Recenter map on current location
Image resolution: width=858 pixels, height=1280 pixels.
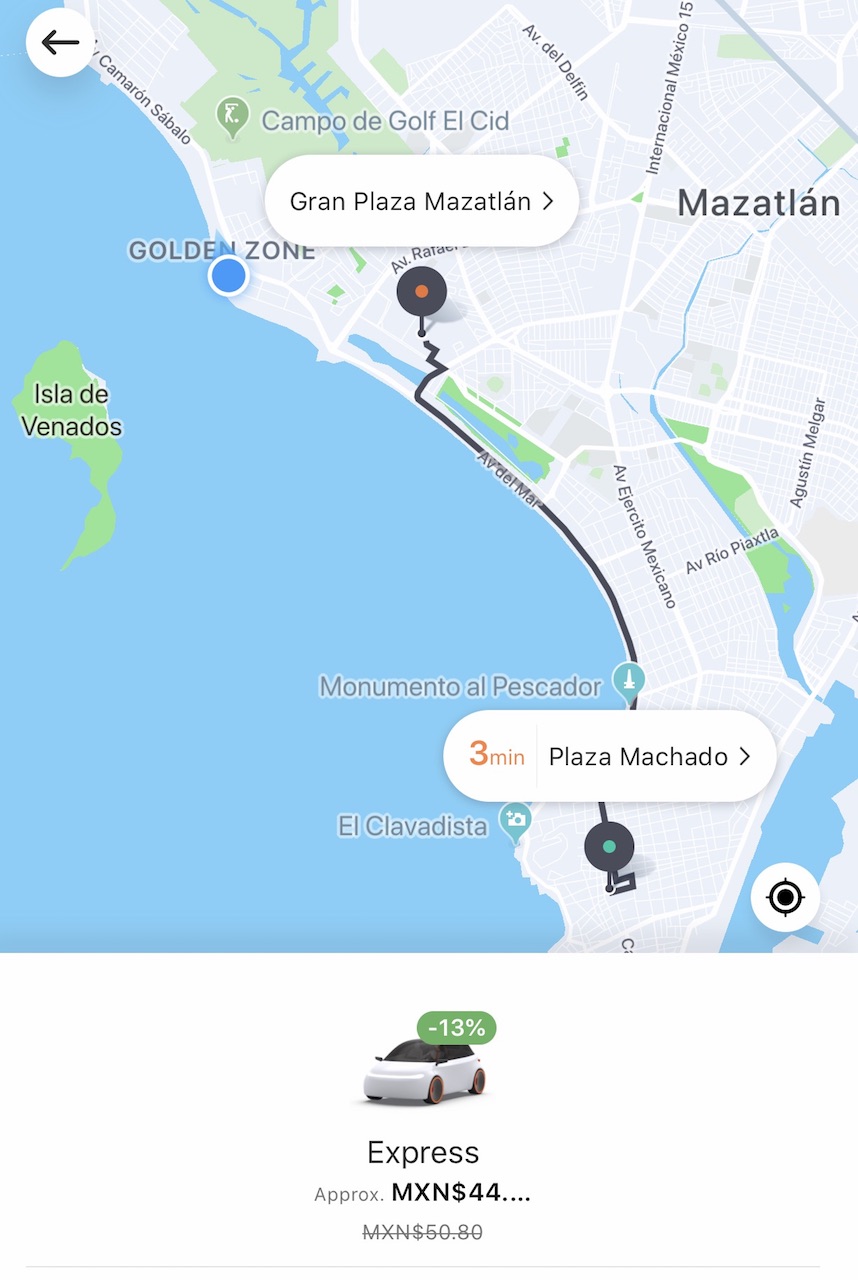785,897
